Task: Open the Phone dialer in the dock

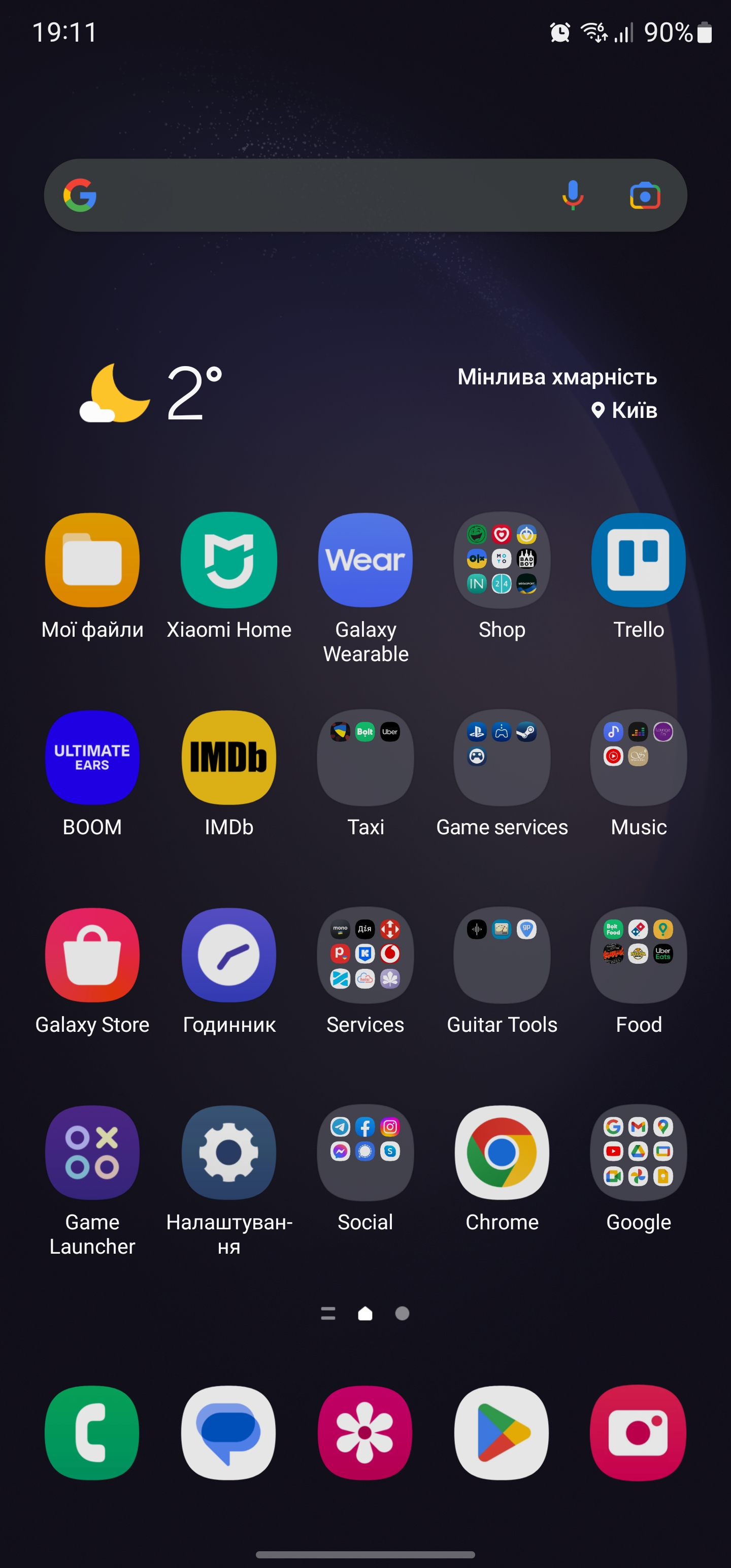Action: click(92, 1433)
